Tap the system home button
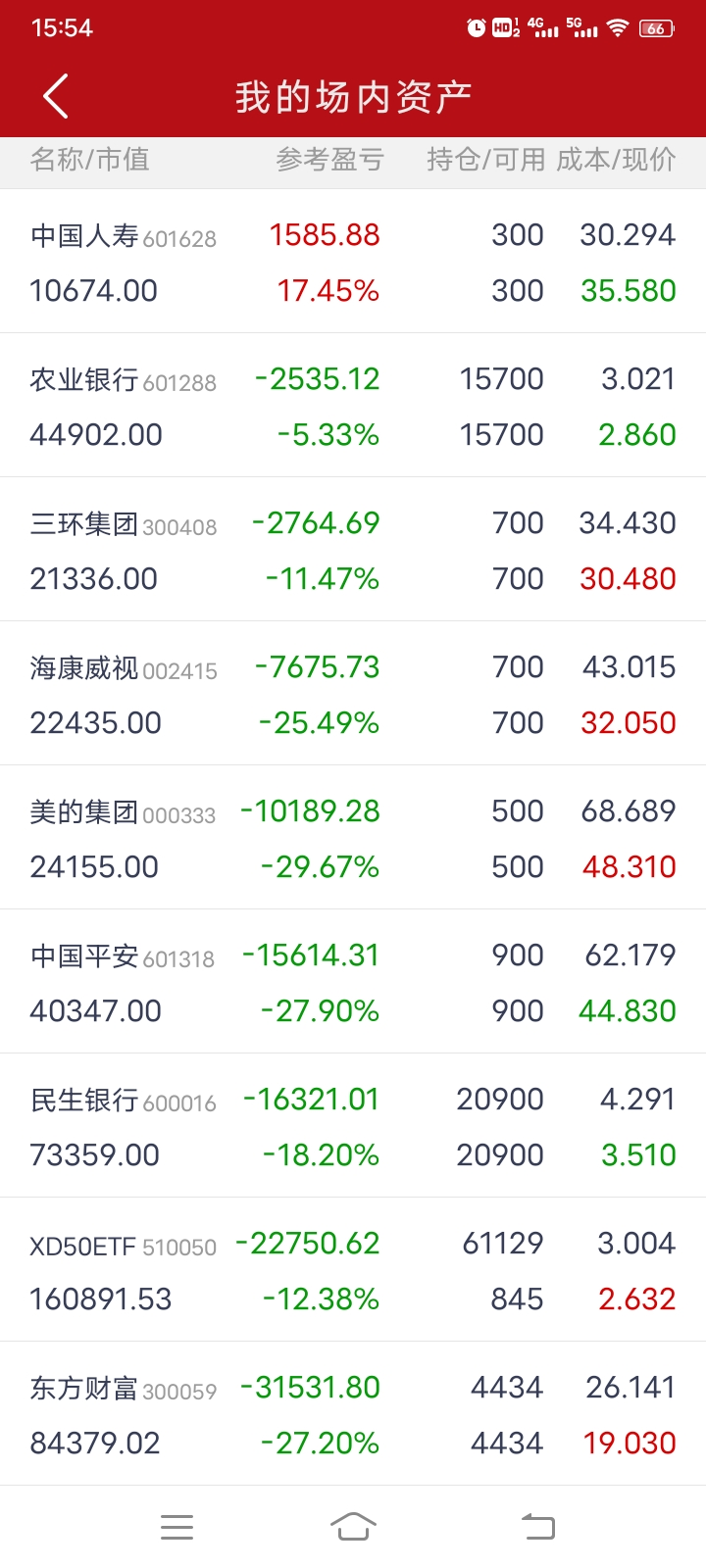Viewport: 706px width, 1568px height. click(x=353, y=1526)
